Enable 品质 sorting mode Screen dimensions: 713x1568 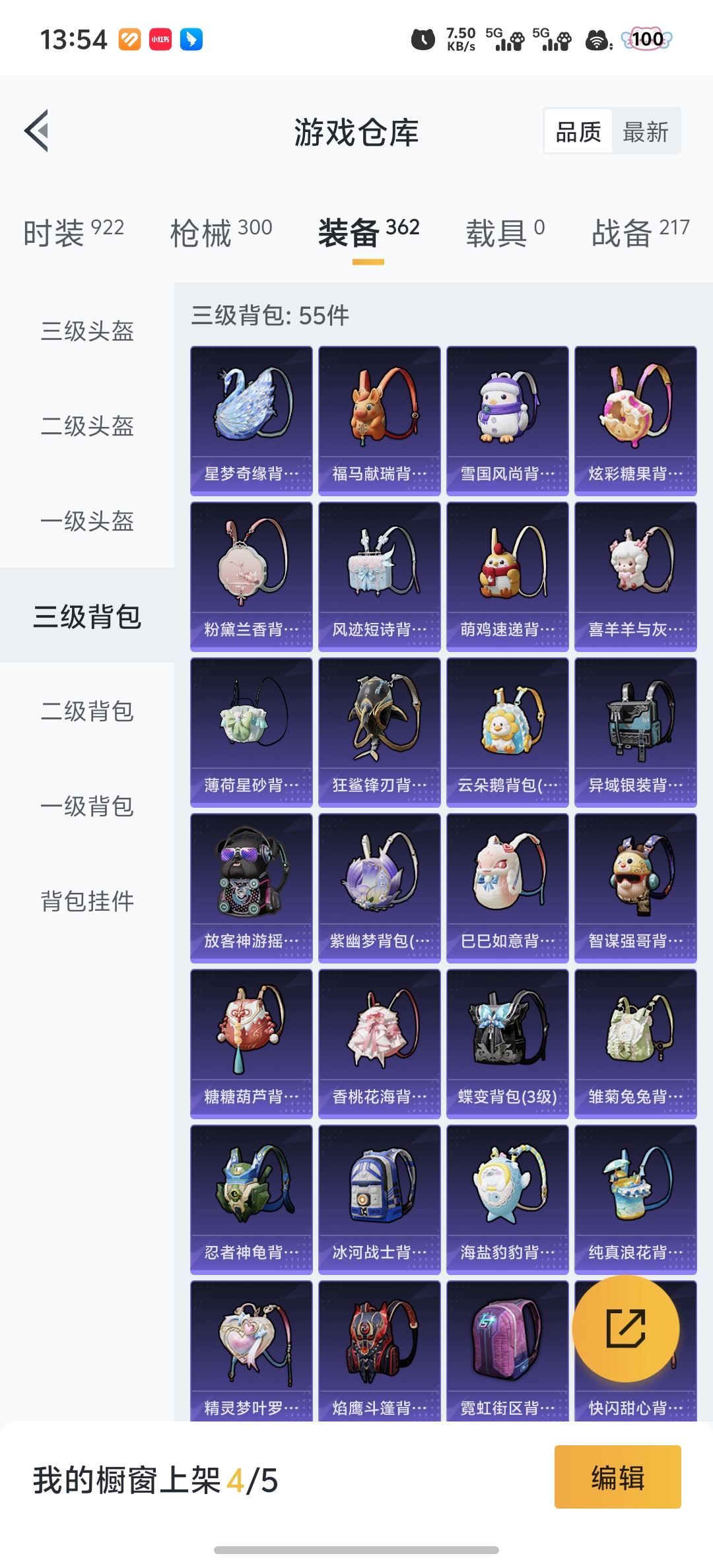(x=577, y=131)
